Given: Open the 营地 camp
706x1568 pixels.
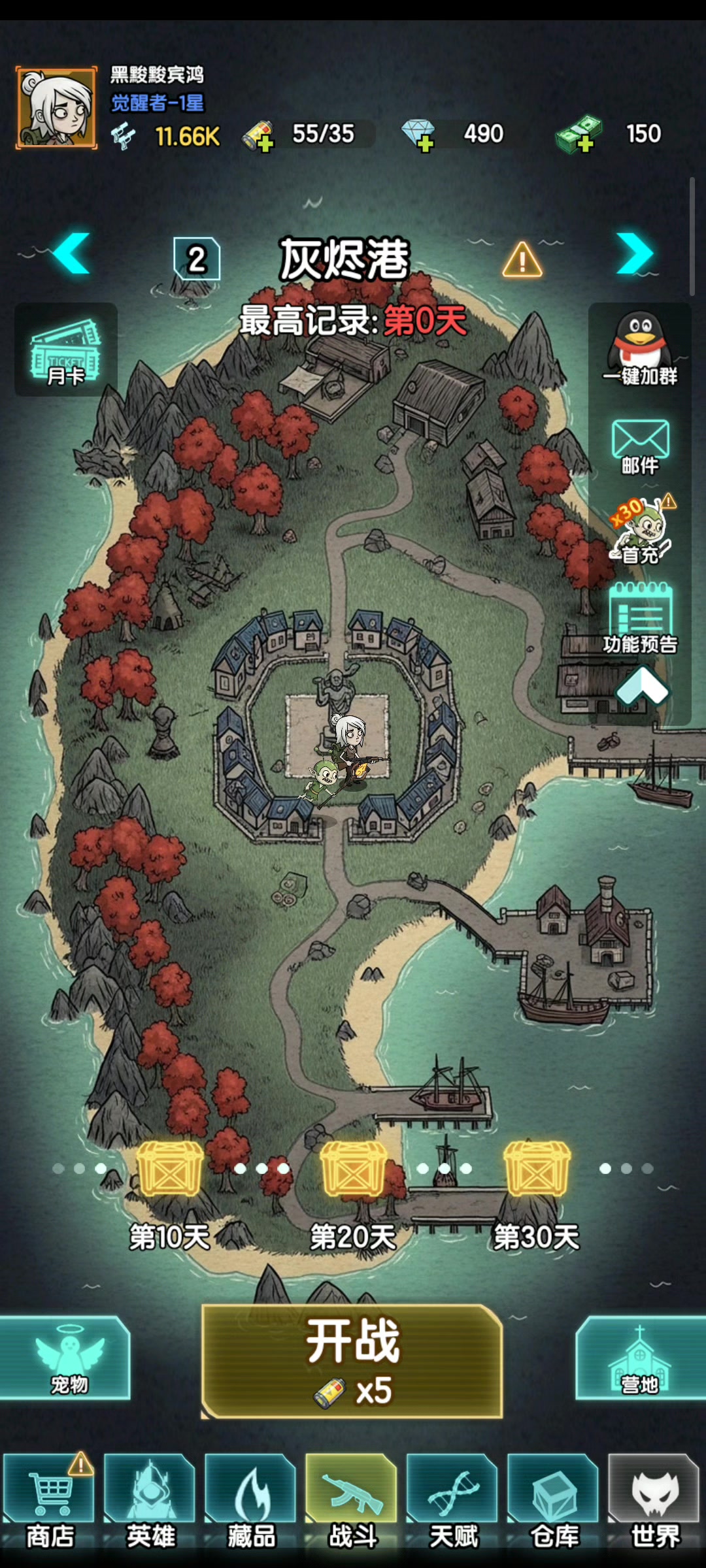Looking at the screenshot, I should [639, 1359].
